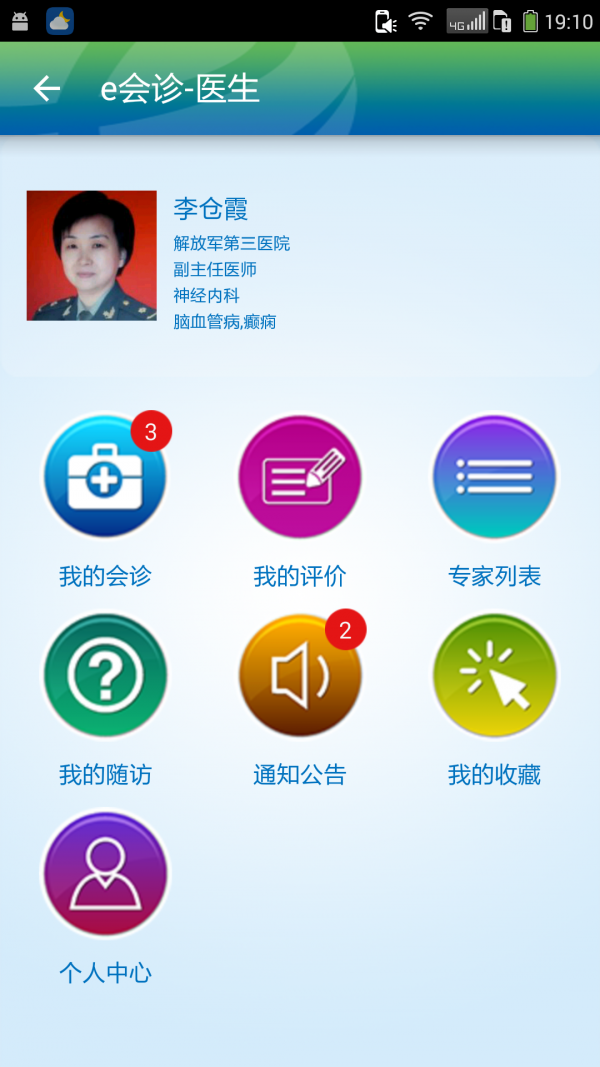The width and height of the screenshot is (600, 1067).
Task: Go back using the header arrow
Action: point(46,89)
